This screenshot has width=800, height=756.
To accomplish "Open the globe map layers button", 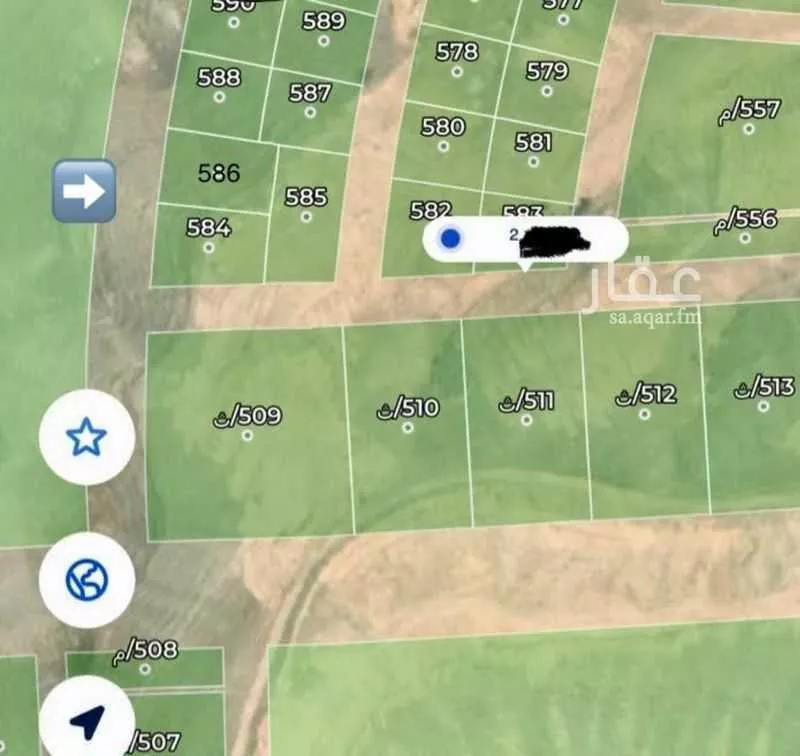I will [x=87, y=580].
